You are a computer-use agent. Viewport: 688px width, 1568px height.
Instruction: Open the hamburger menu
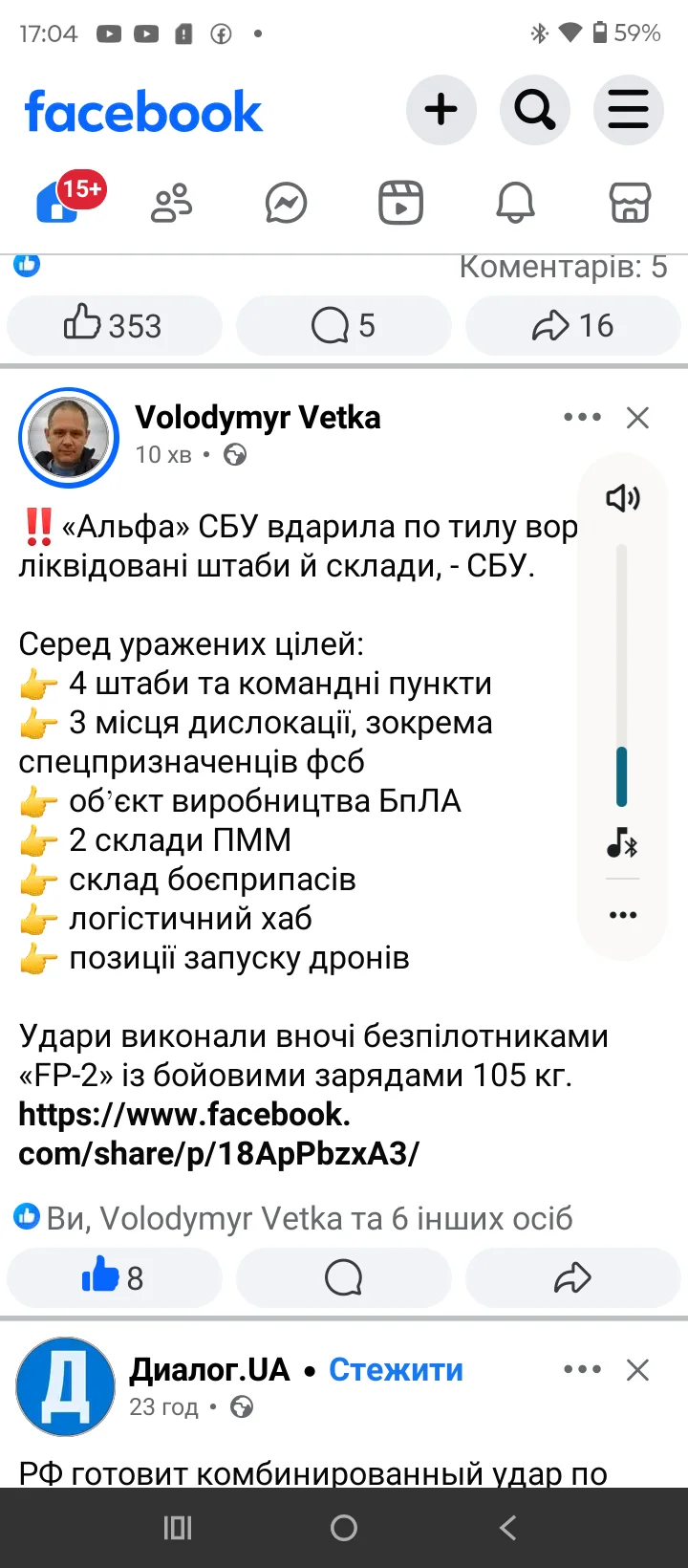pos(628,110)
